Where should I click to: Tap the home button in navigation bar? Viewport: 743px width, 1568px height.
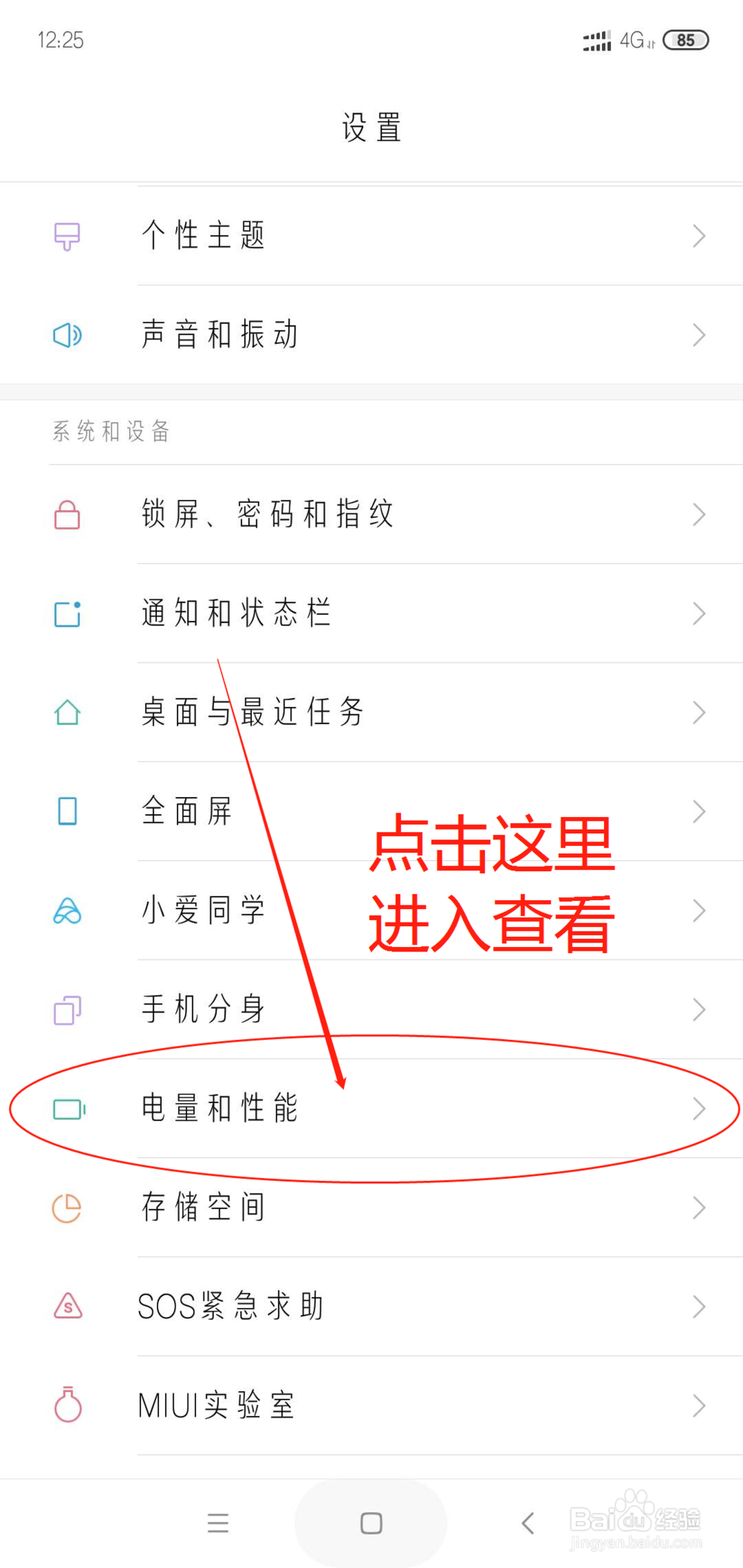pyautogui.click(x=371, y=1523)
